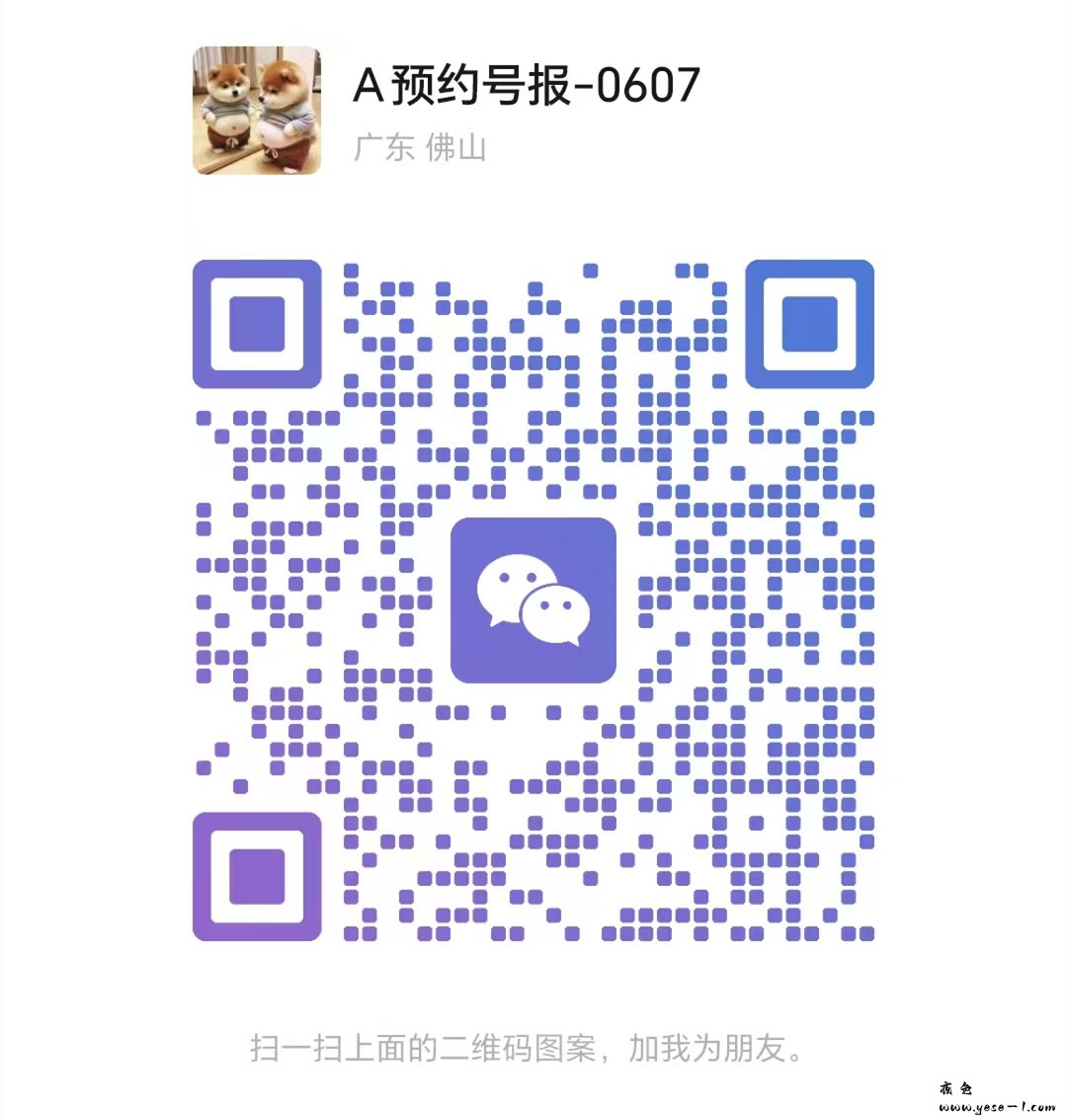Select the rounded purple WeChat logo tile
This screenshot has width=1067, height=1120.
[533, 600]
